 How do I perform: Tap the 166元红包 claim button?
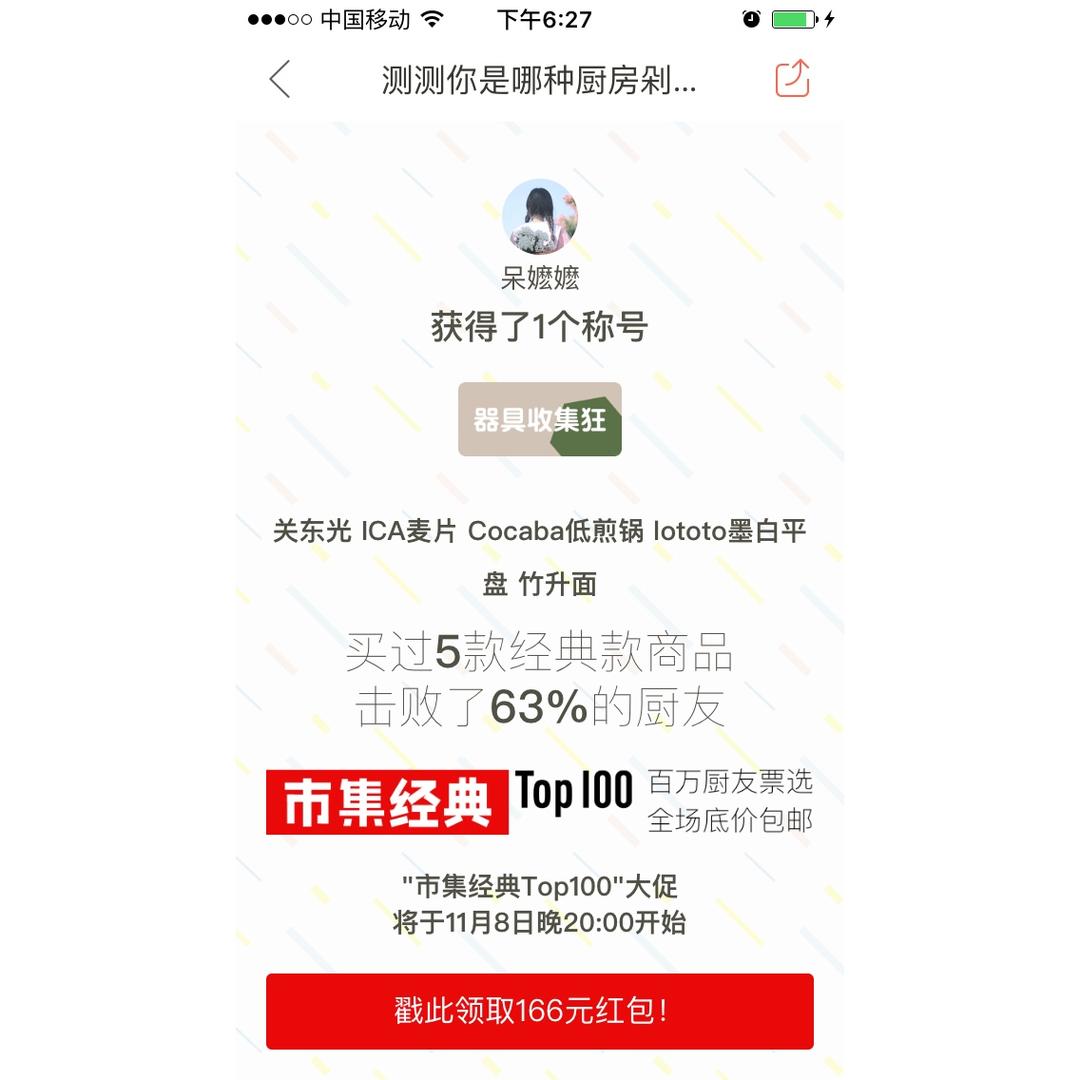539,1011
